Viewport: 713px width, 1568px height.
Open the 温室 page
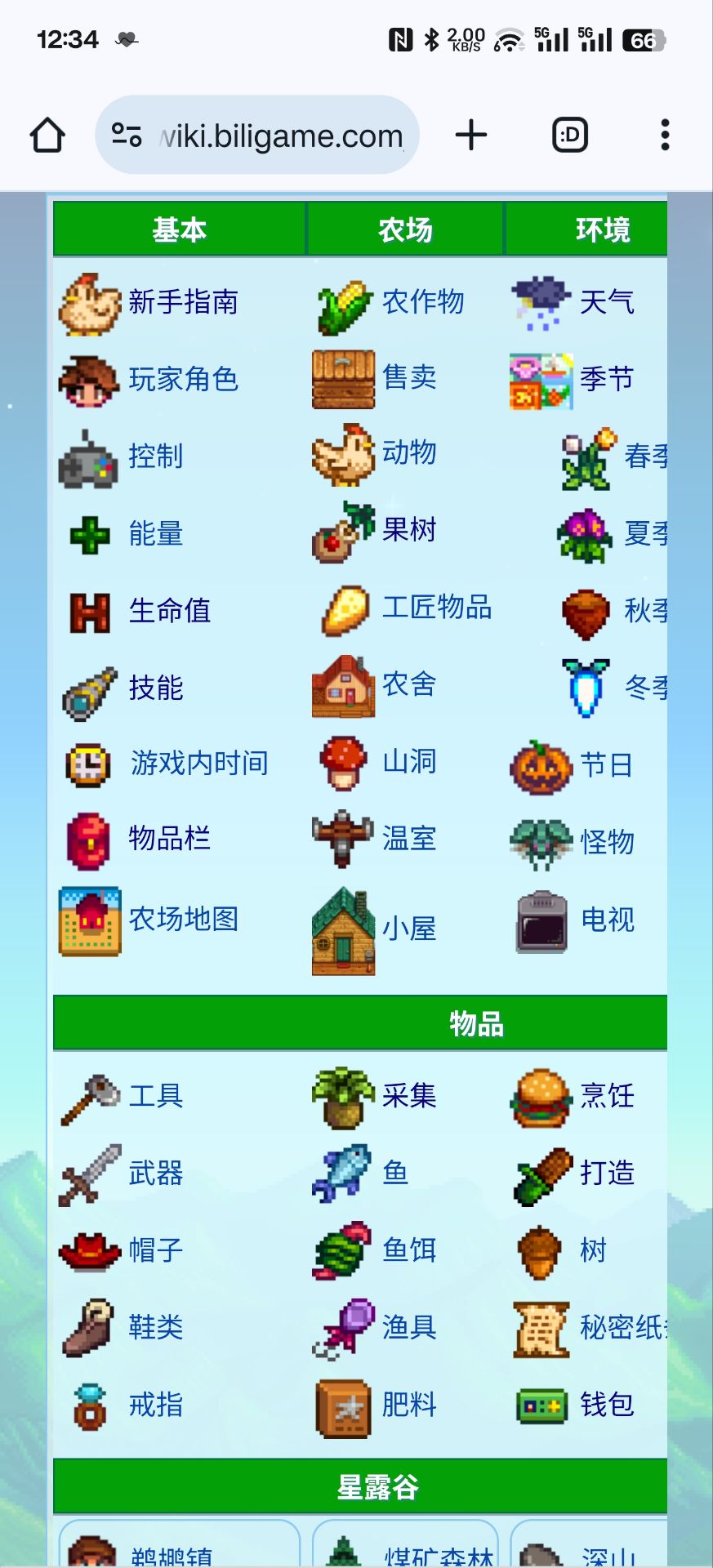point(409,839)
